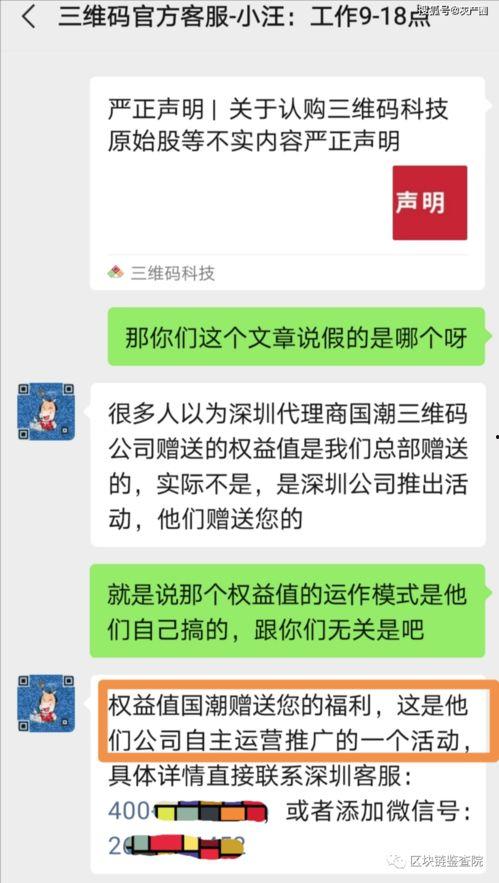This screenshot has width=499, height=883.
Task: Open the shared 严正声明 article card
Action: pyautogui.click(x=287, y=183)
